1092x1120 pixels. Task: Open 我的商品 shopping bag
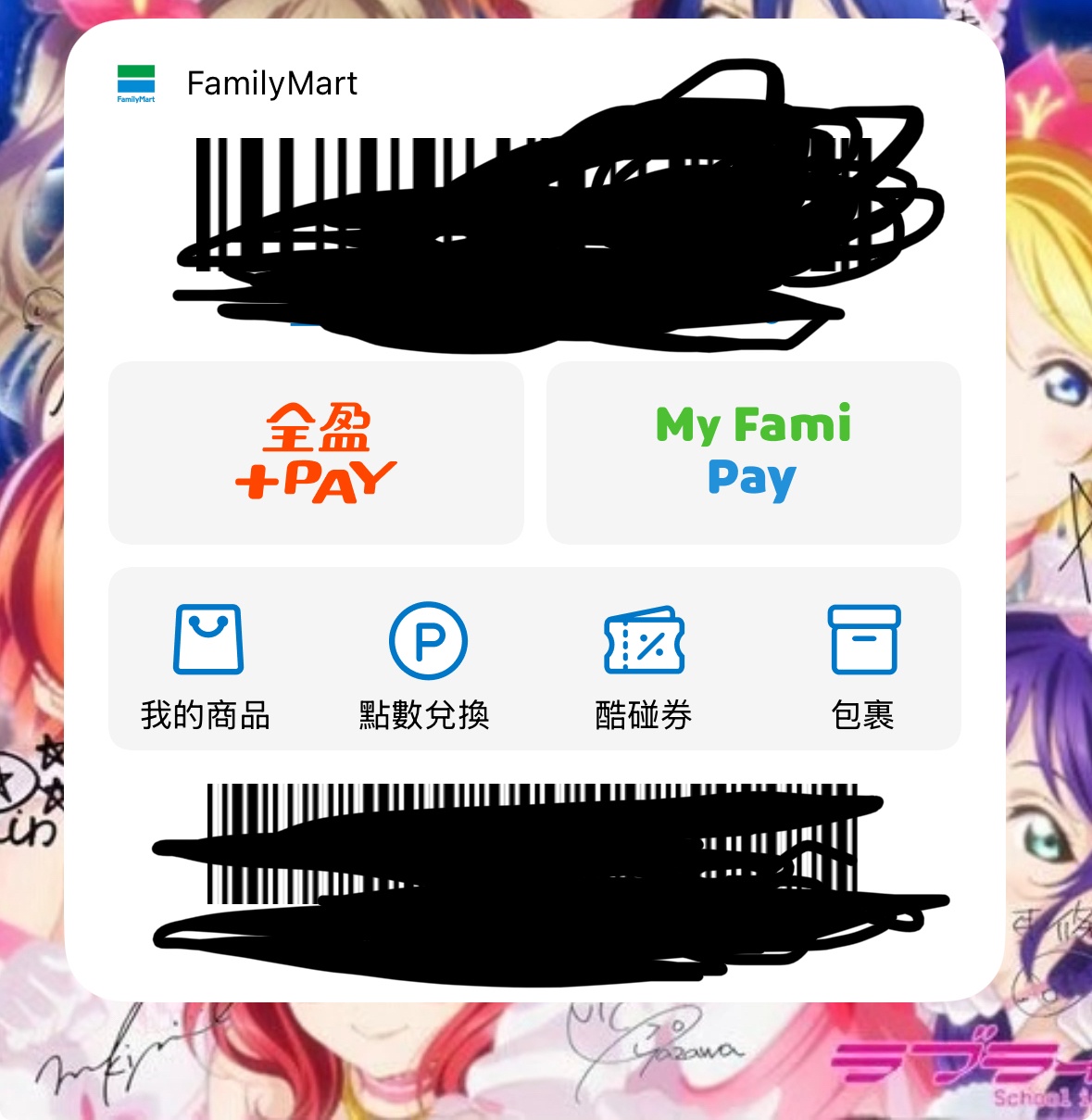(x=207, y=663)
